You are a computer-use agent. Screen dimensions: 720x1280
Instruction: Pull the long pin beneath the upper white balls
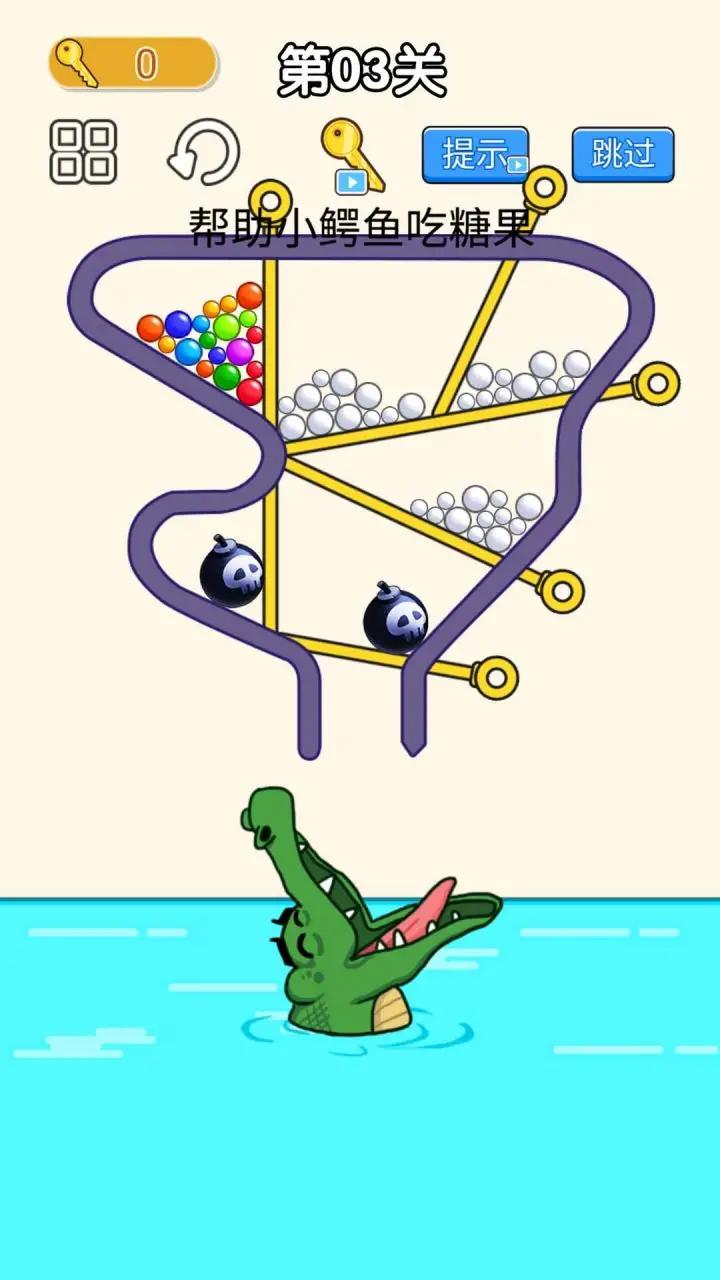656,383
